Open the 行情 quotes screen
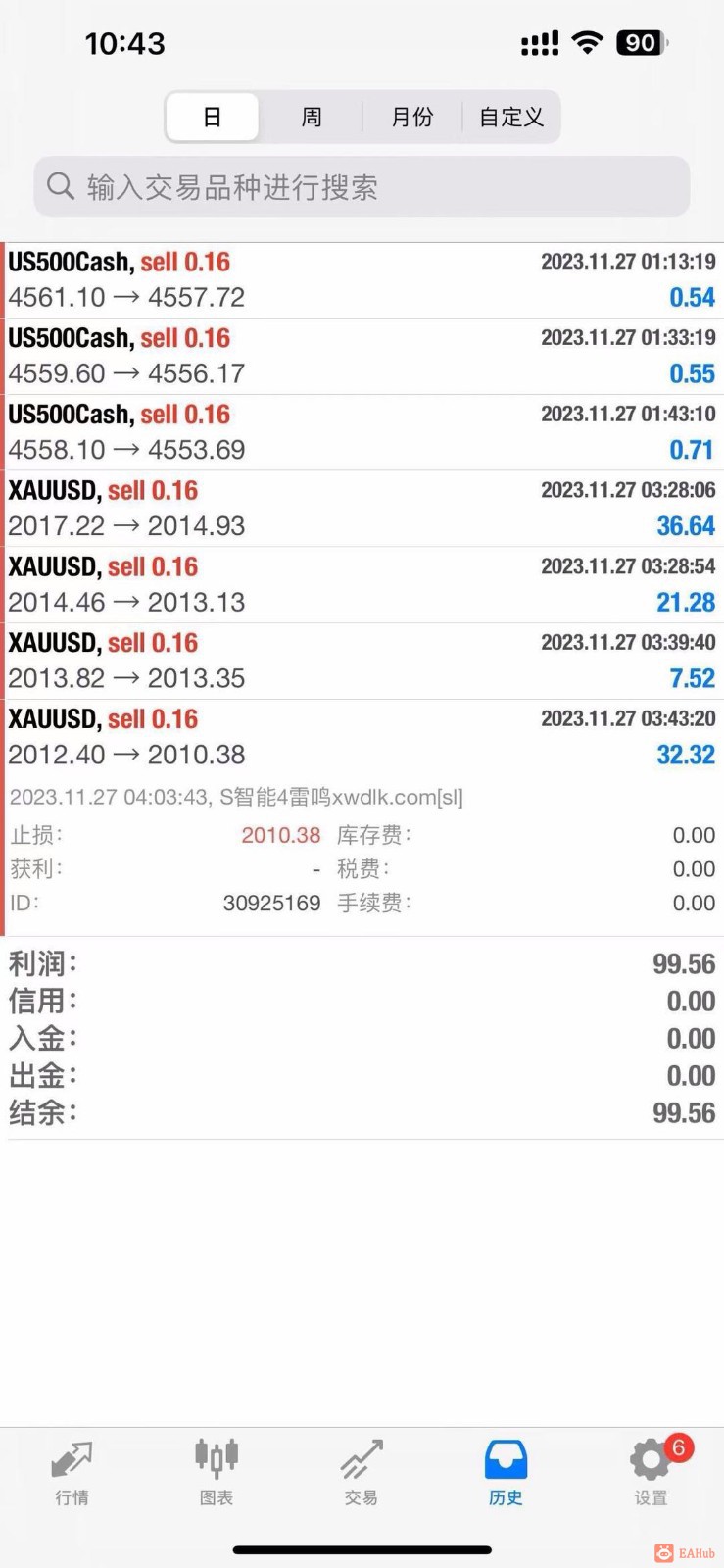Viewport: 724px width, 1568px height. [72, 1470]
